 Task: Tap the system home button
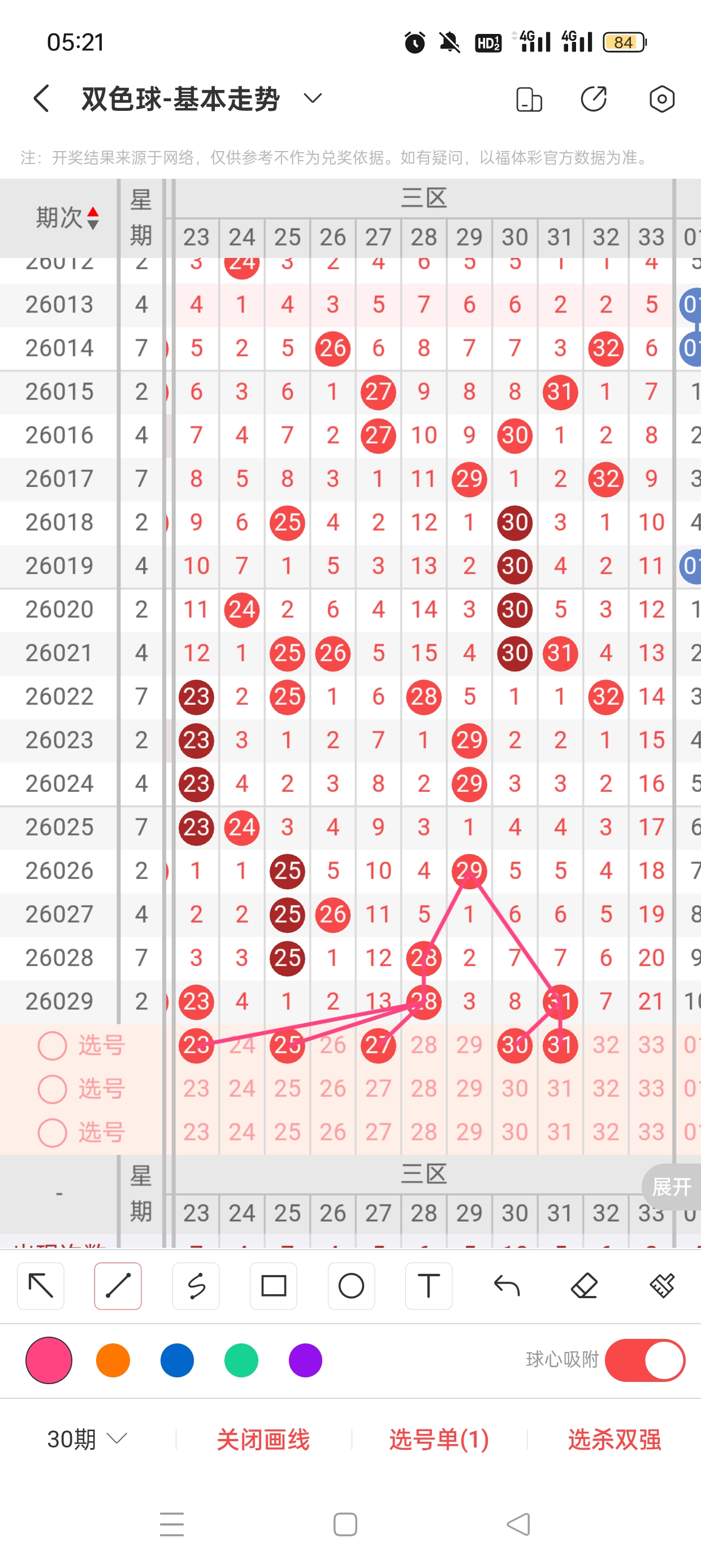click(x=345, y=1524)
